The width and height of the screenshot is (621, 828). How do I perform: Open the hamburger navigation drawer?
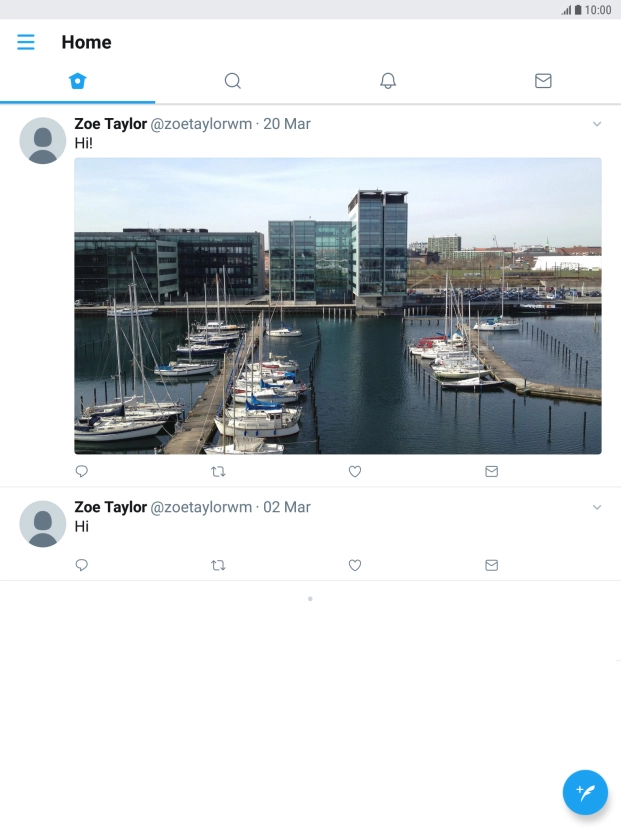pos(26,42)
